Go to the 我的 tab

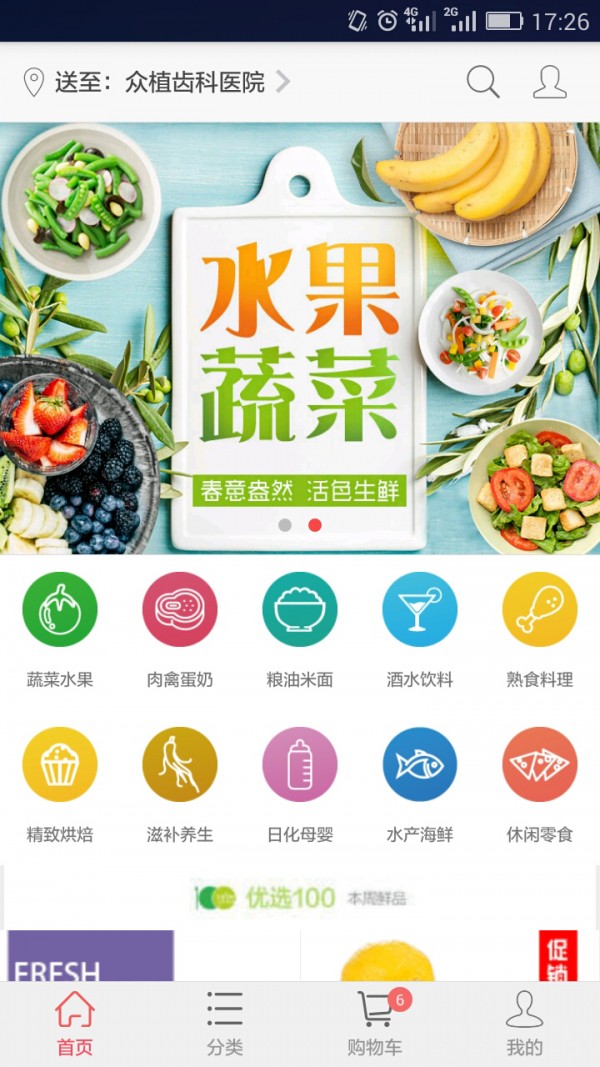coord(524,1024)
